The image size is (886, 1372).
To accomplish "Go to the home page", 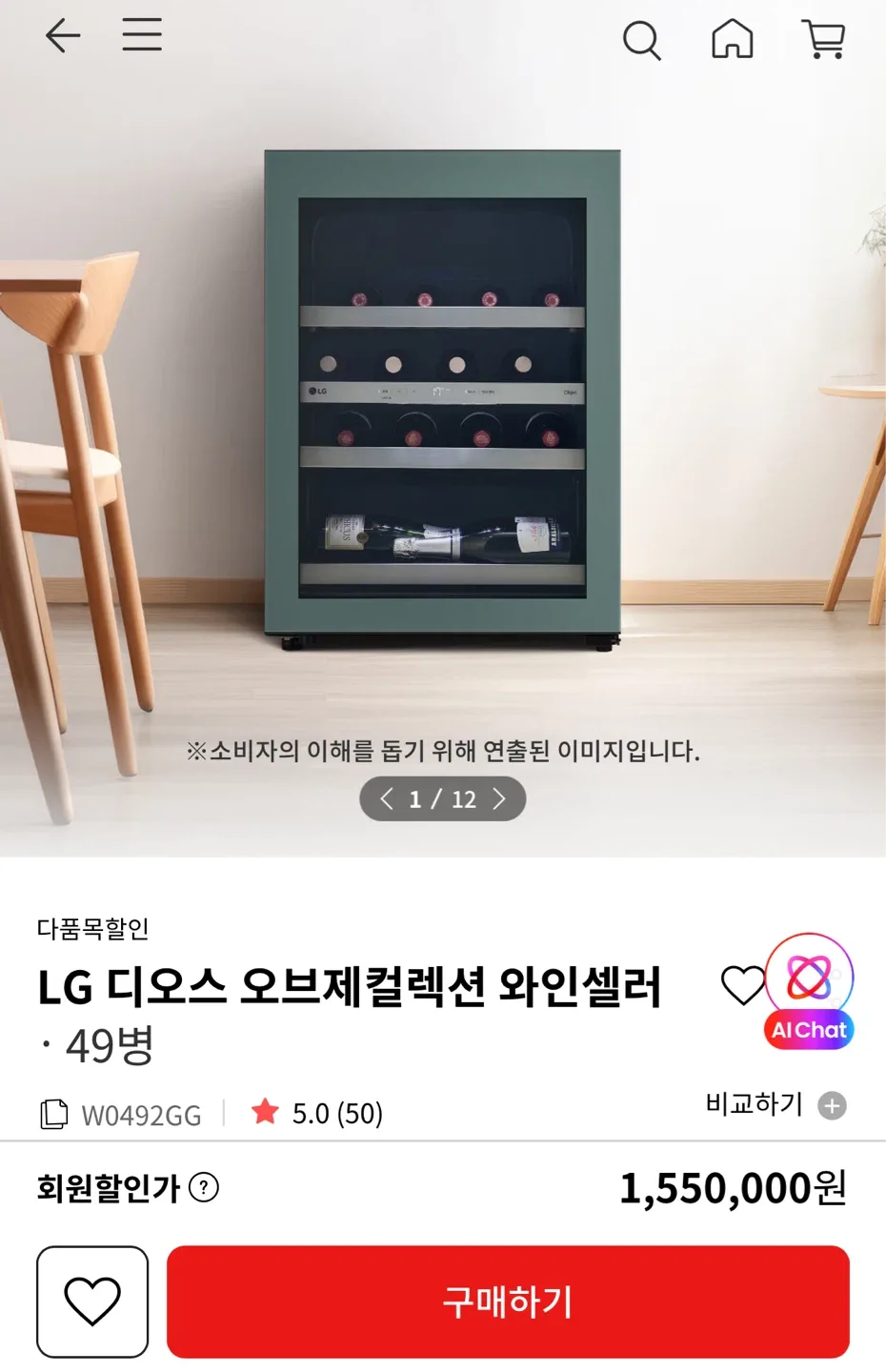I will pos(732,39).
